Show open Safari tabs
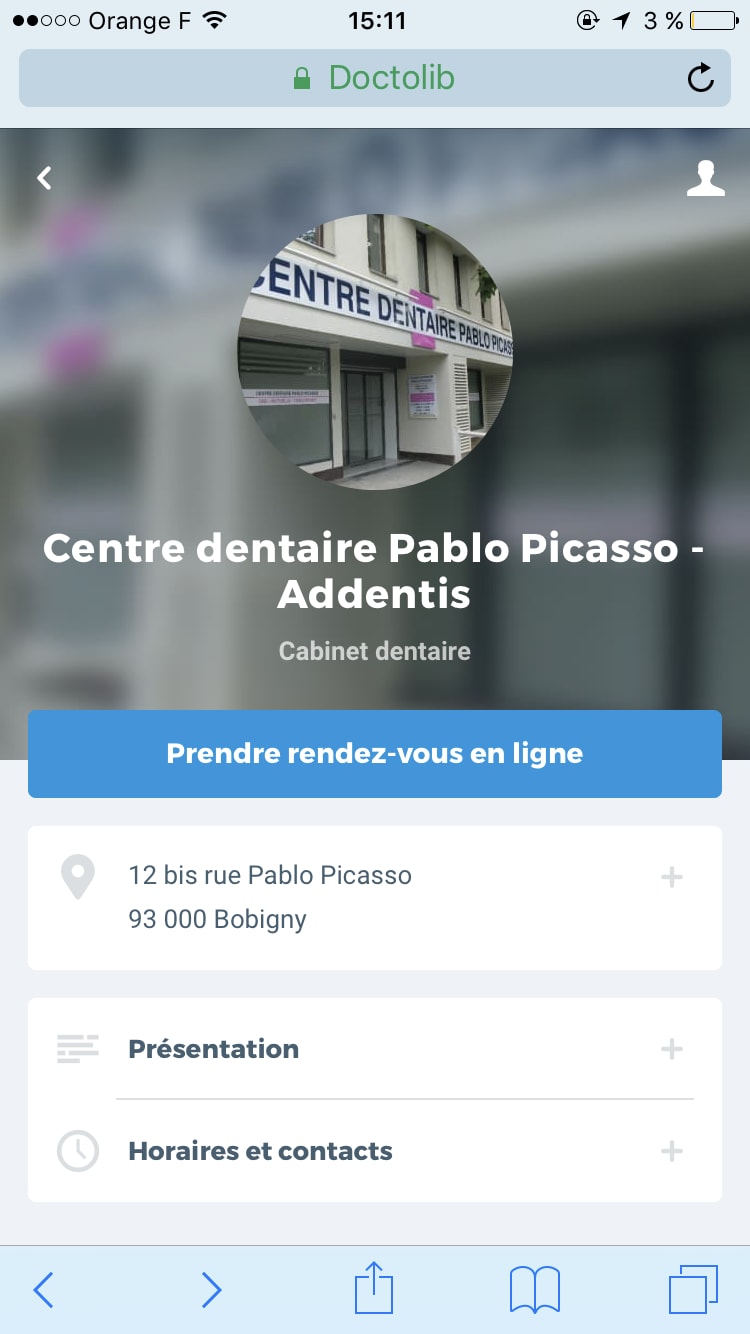Image resolution: width=750 pixels, height=1334 pixels. point(693,1290)
